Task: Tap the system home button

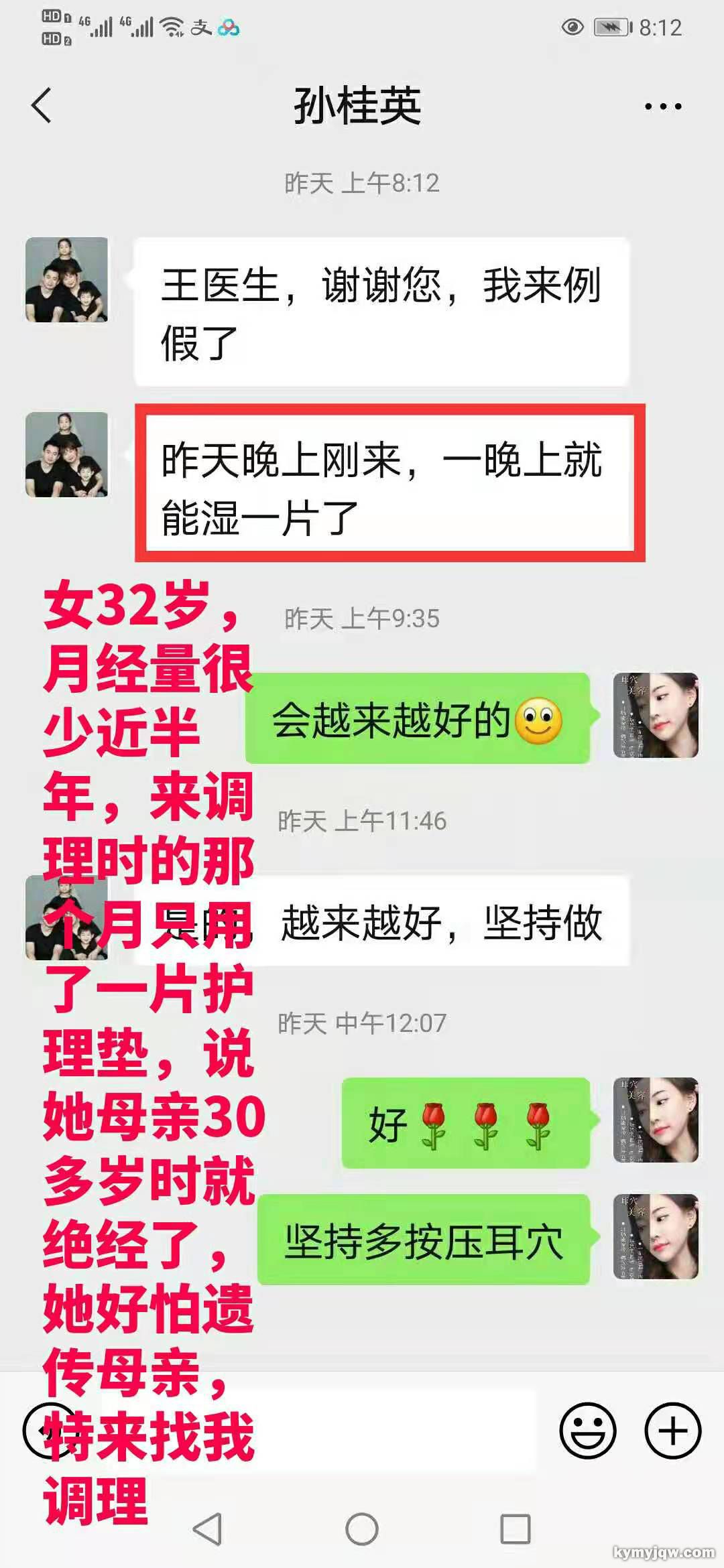Action: 362,1528
